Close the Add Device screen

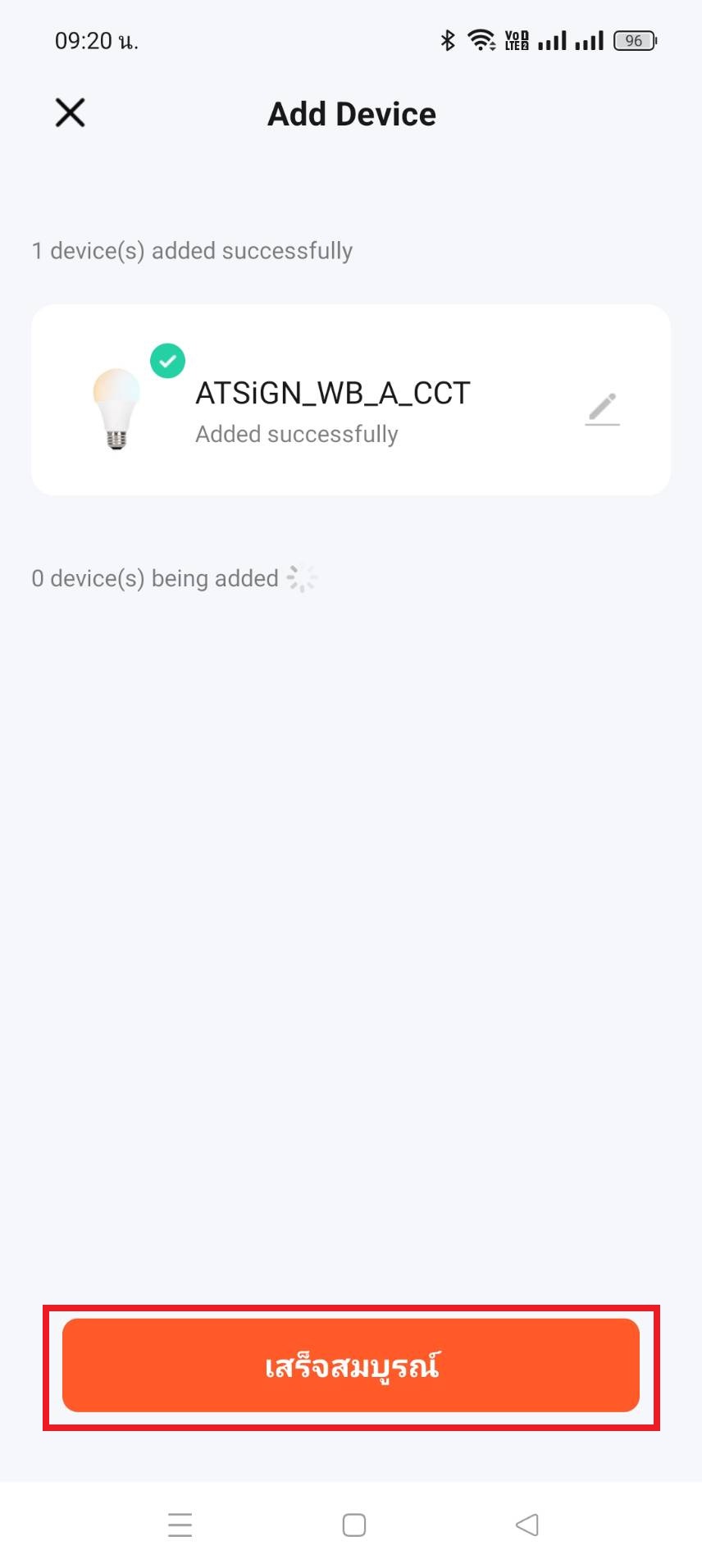click(70, 113)
